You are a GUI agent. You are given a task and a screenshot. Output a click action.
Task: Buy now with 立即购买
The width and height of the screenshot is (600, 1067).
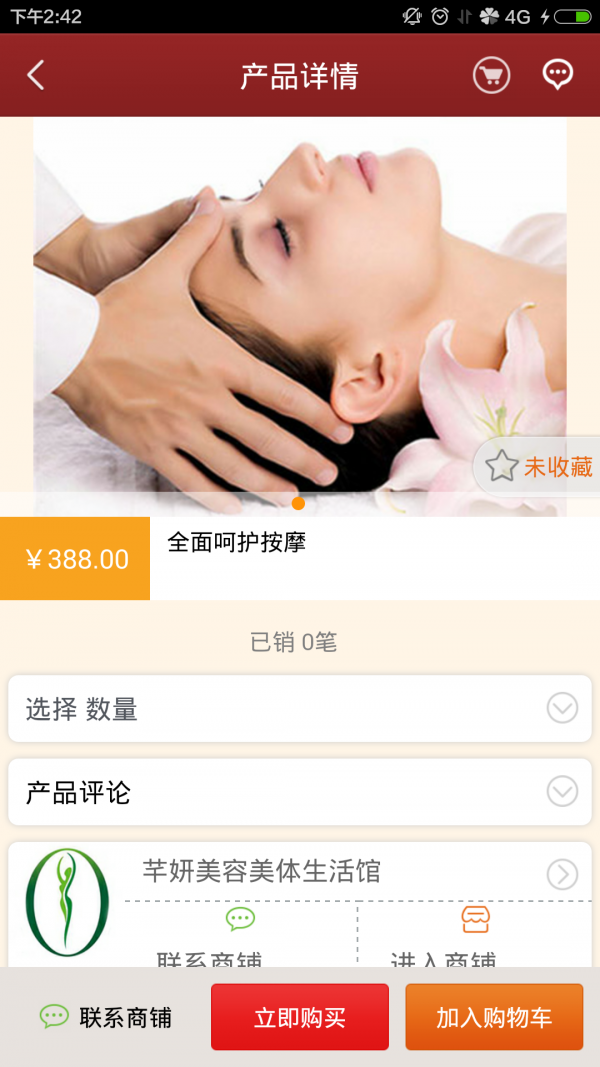click(300, 1018)
